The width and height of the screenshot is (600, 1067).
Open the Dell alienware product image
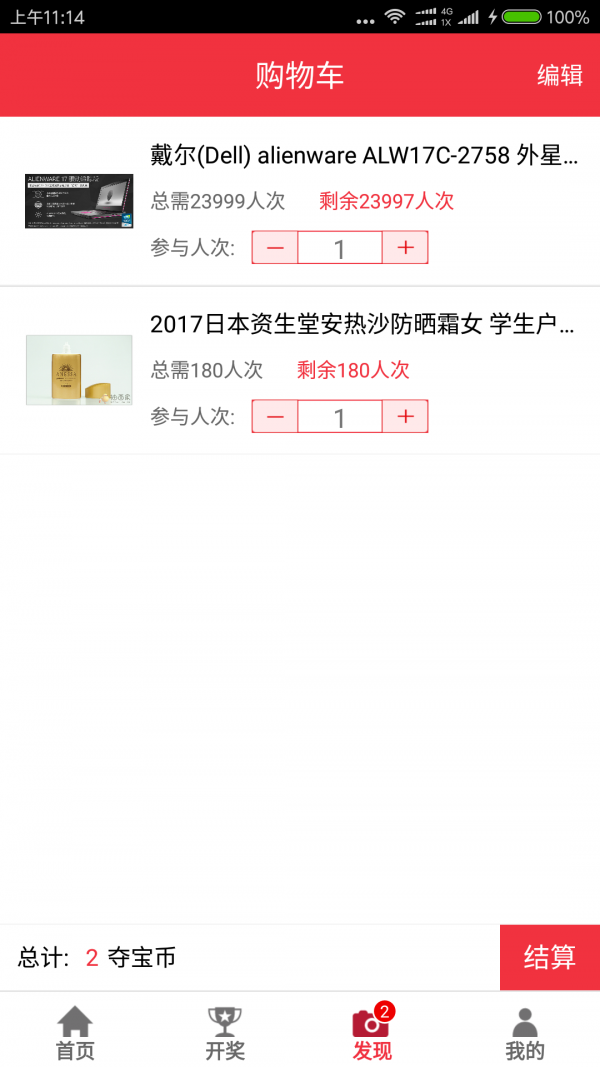[79, 201]
